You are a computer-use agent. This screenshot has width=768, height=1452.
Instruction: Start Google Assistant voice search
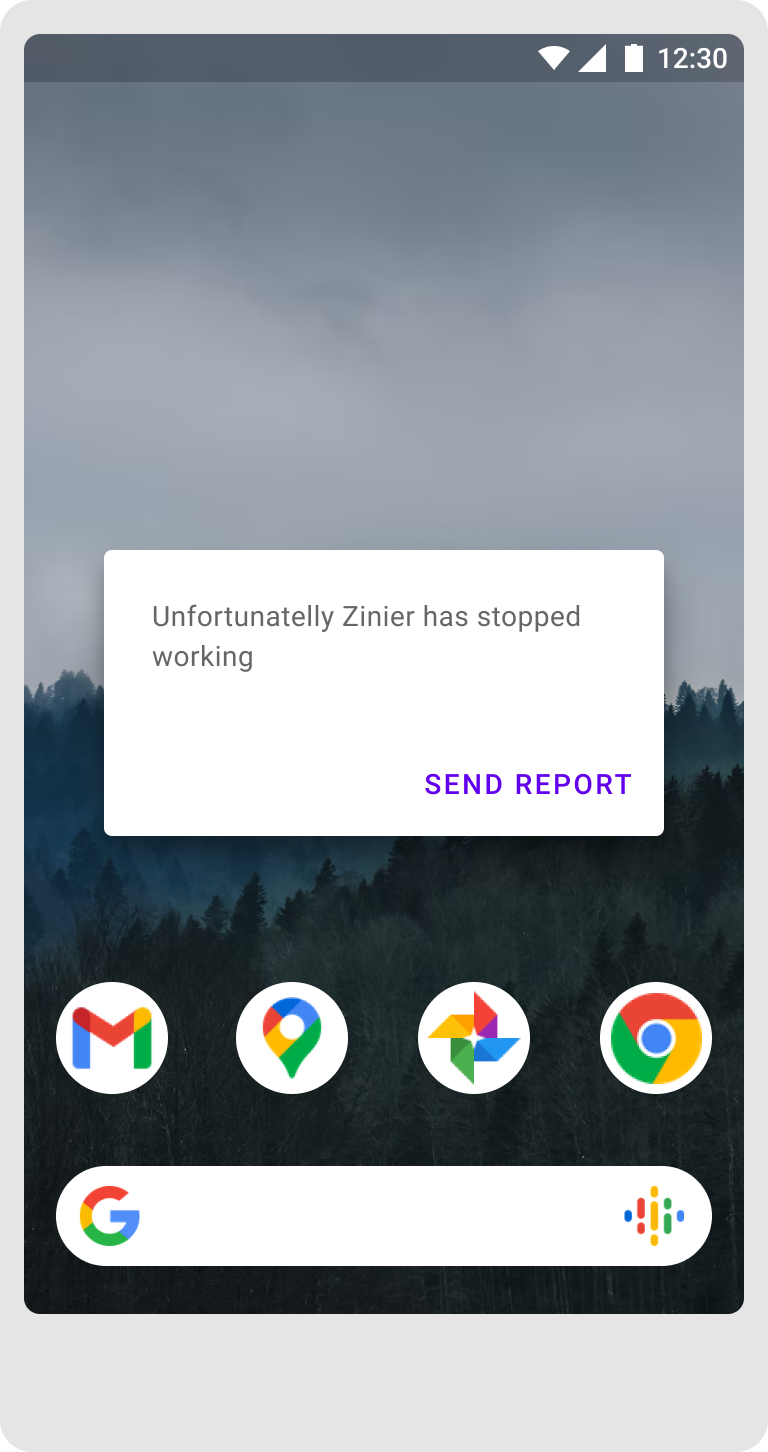tap(654, 1216)
